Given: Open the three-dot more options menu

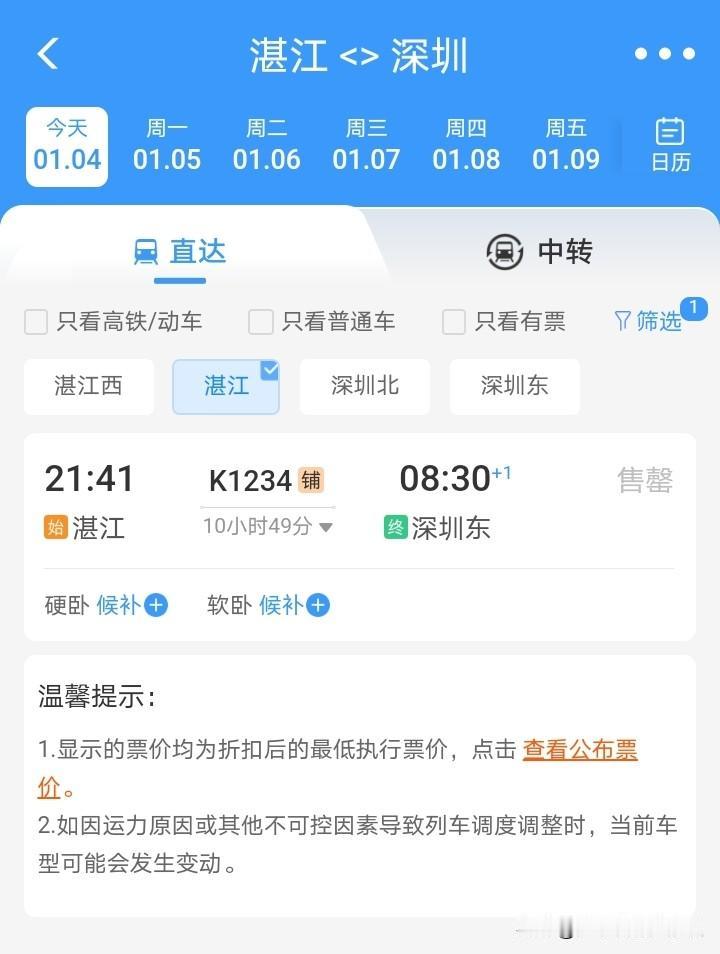Looking at the screenshot, I should 663,53.
